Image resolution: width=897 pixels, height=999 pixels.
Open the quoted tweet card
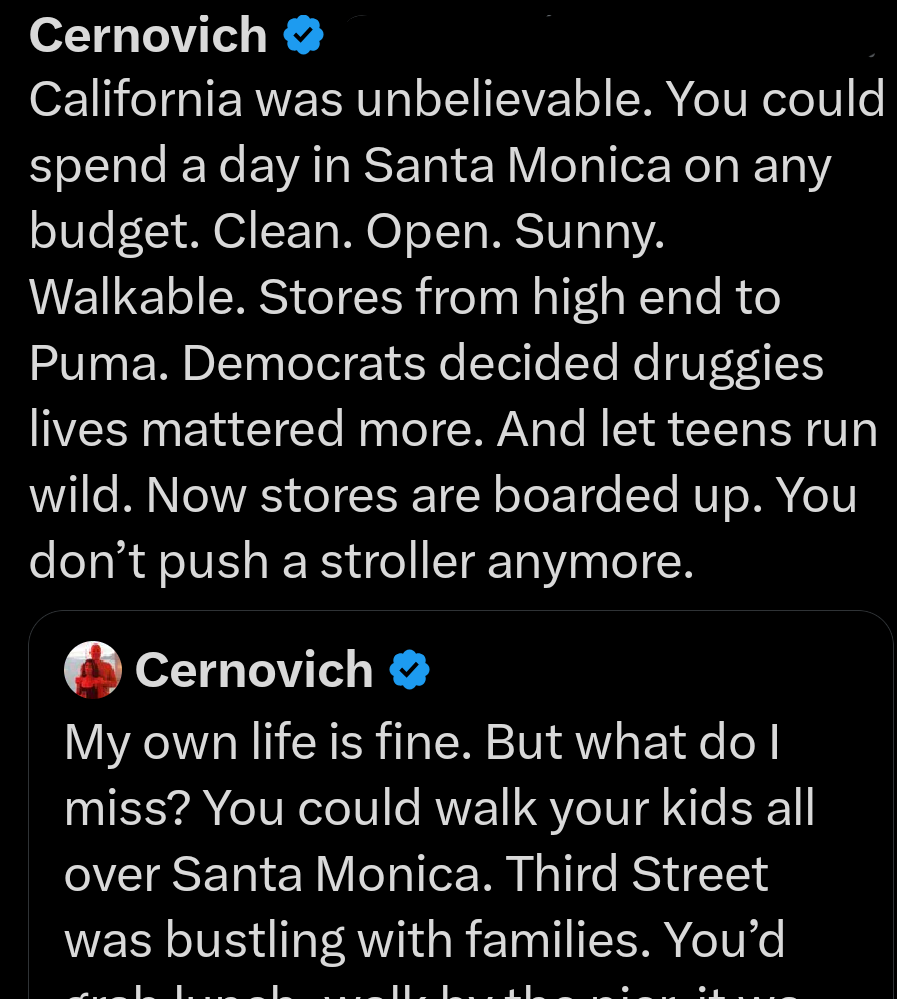pos(460,800)
